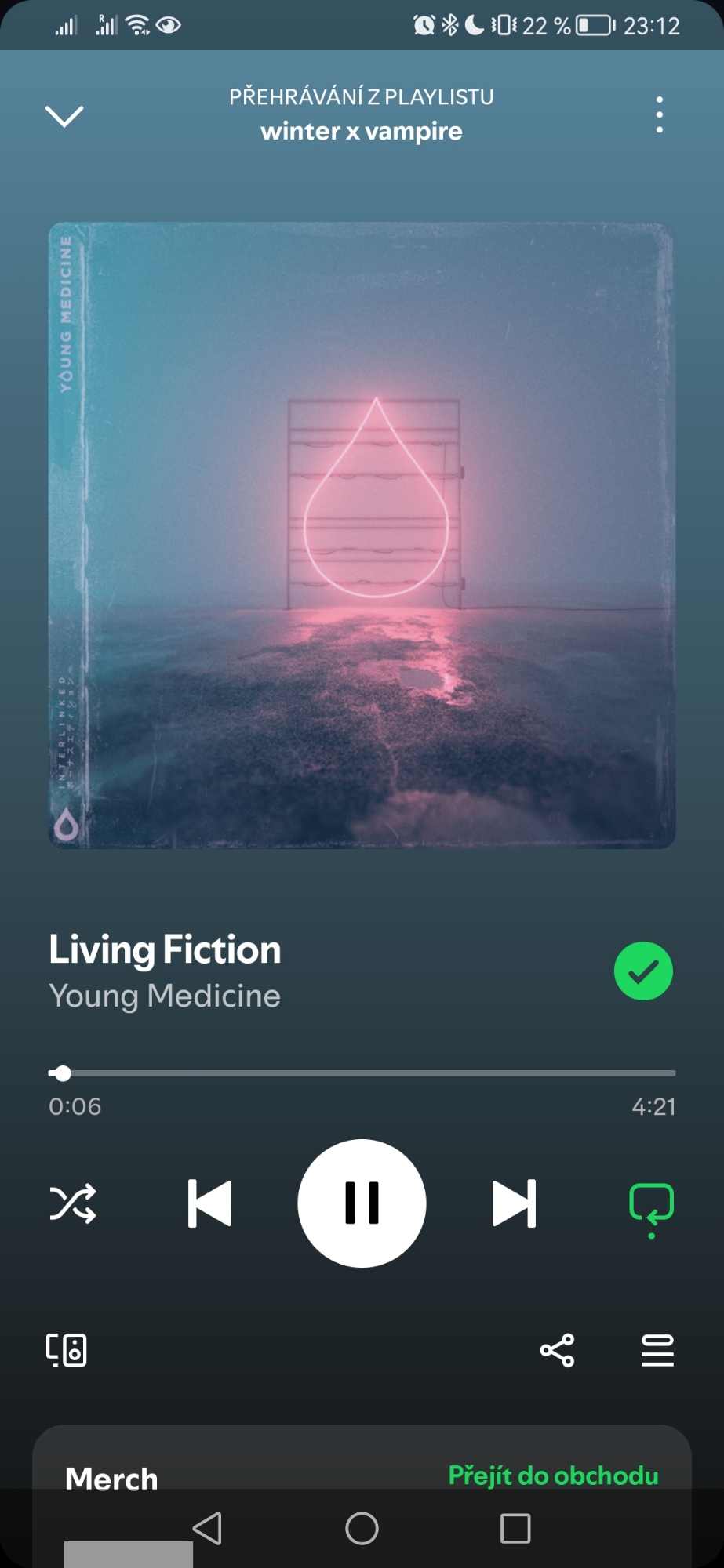Share the song Living Fiction
The width and height of the screenshot is (724, 1568).
point(557,1350)
